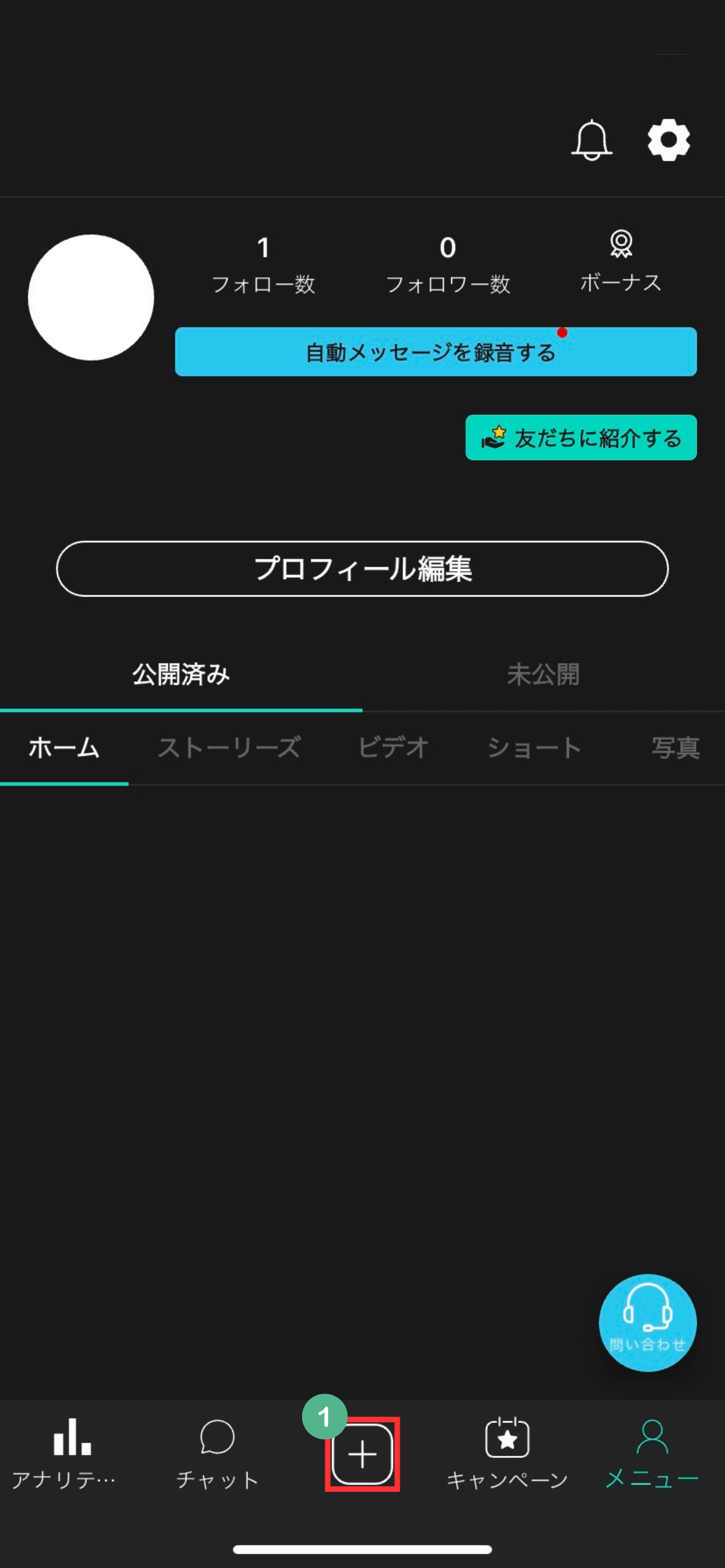
Task: View the フォロー数 following list
Action: tap(263, 265)
